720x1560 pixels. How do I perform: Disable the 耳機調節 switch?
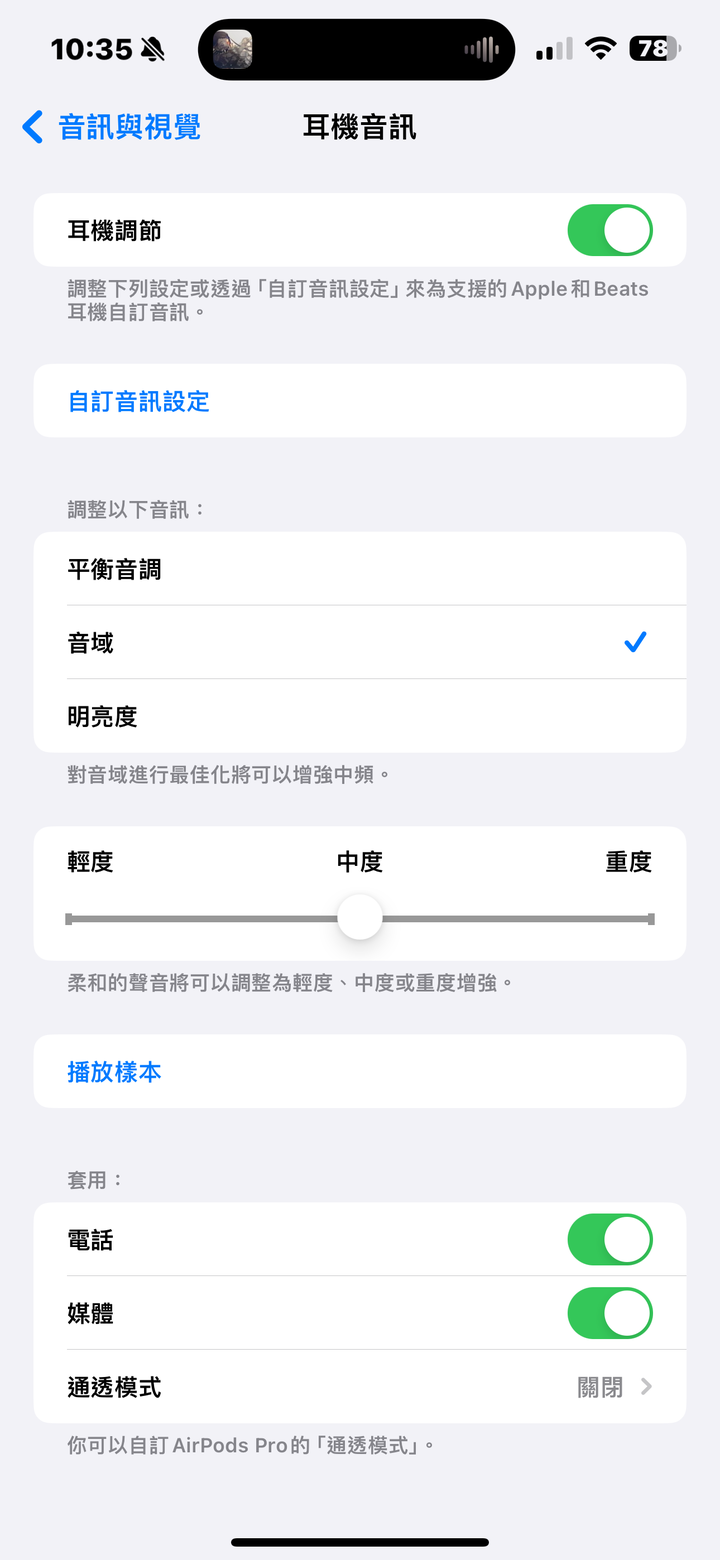click(x=609, y=230)
